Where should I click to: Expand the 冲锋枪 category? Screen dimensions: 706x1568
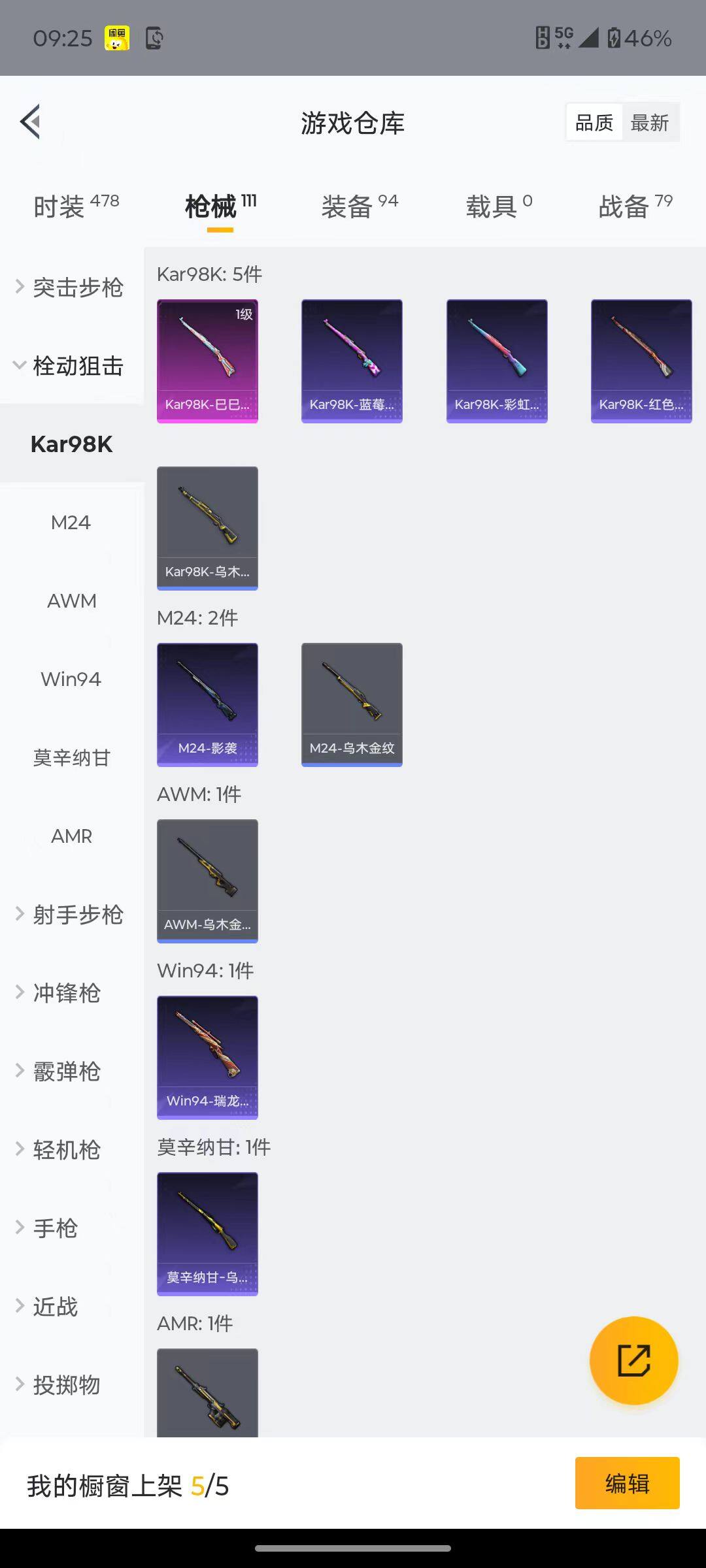tap(65, 992)
